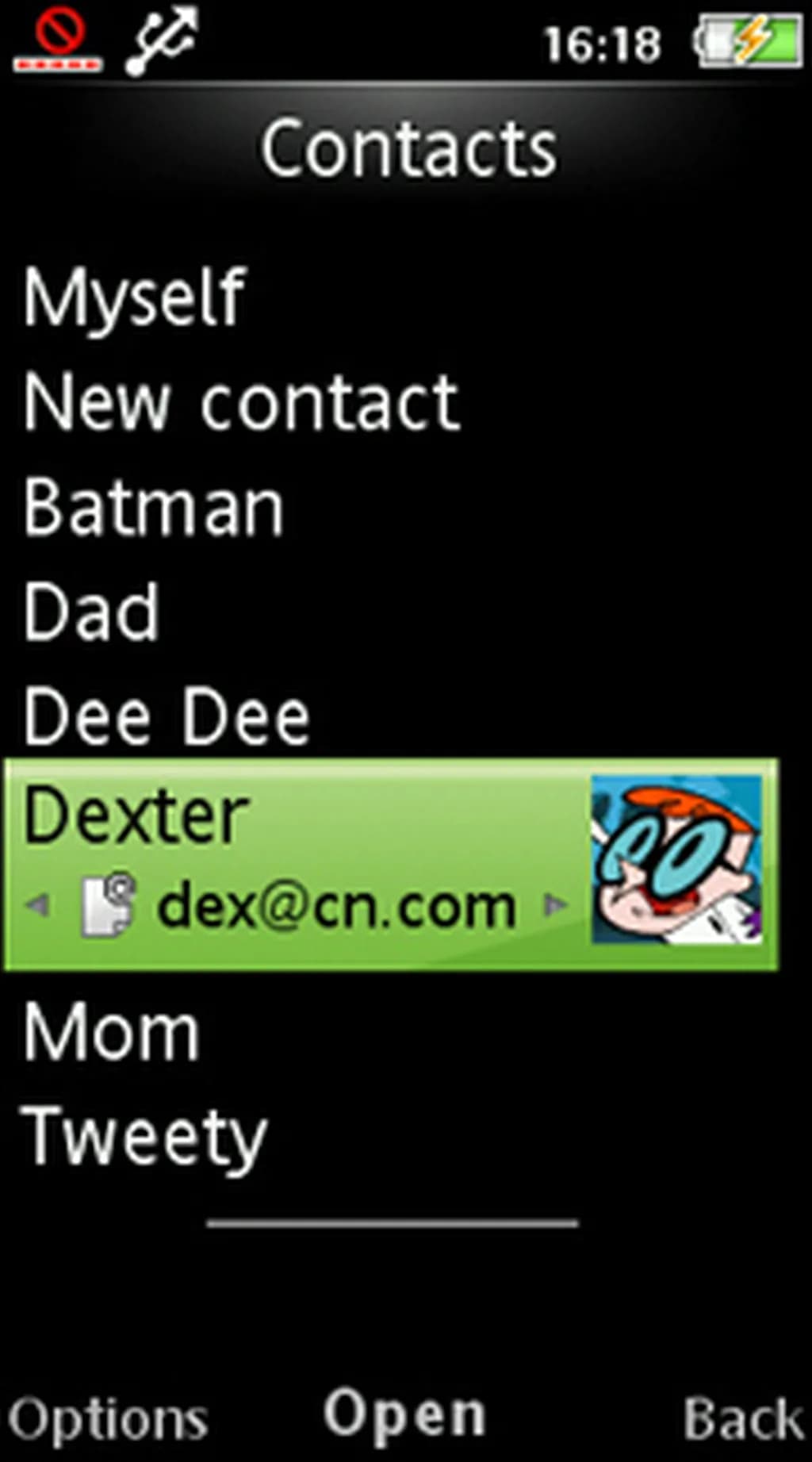Select the Tweety contact
The image size is (812, 1462).
point(144,1138)
